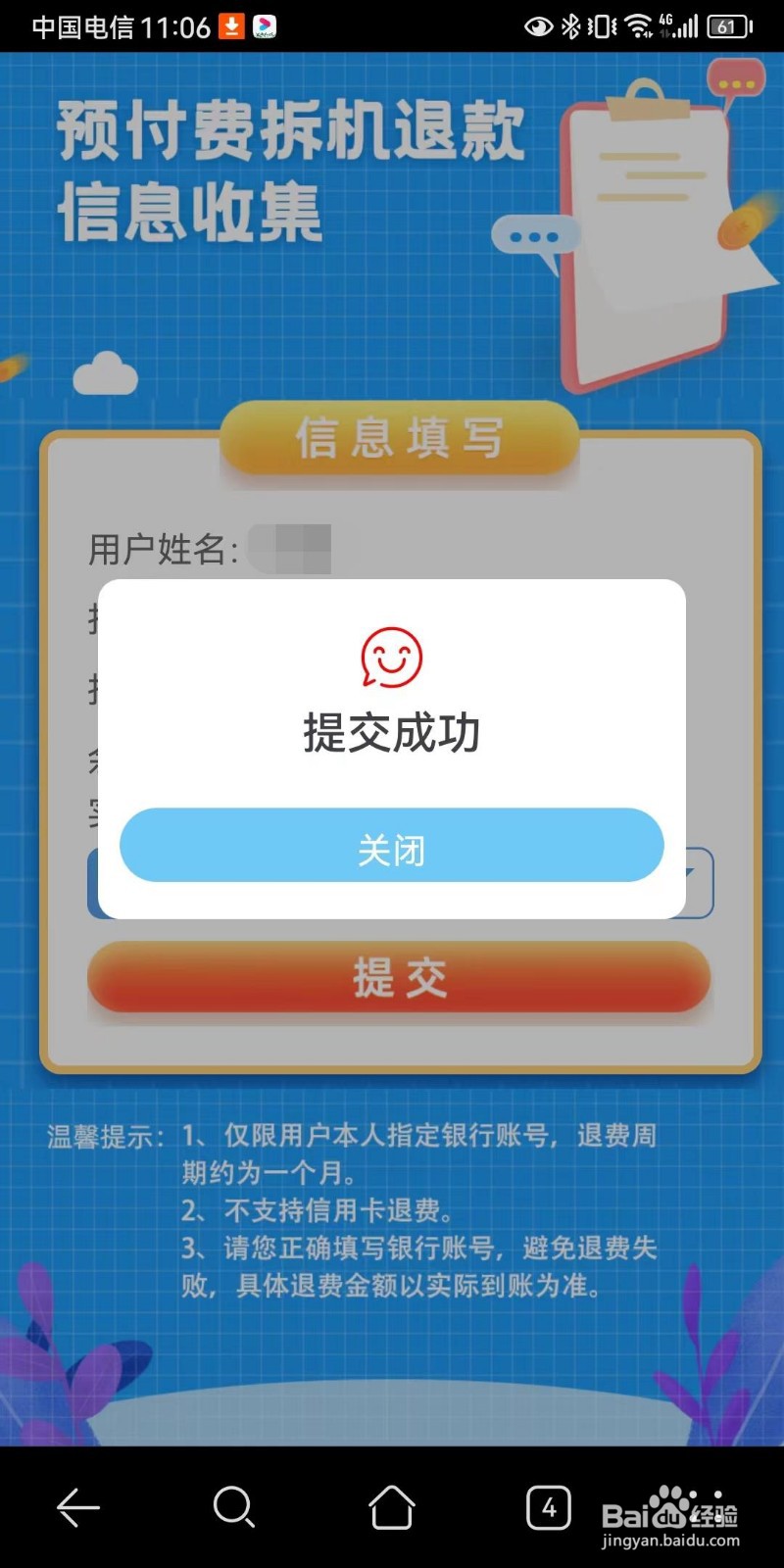Tap the battery indicator showing 61
The width and height of the screenshot is (784, 1568).
[x=728, y=27]
